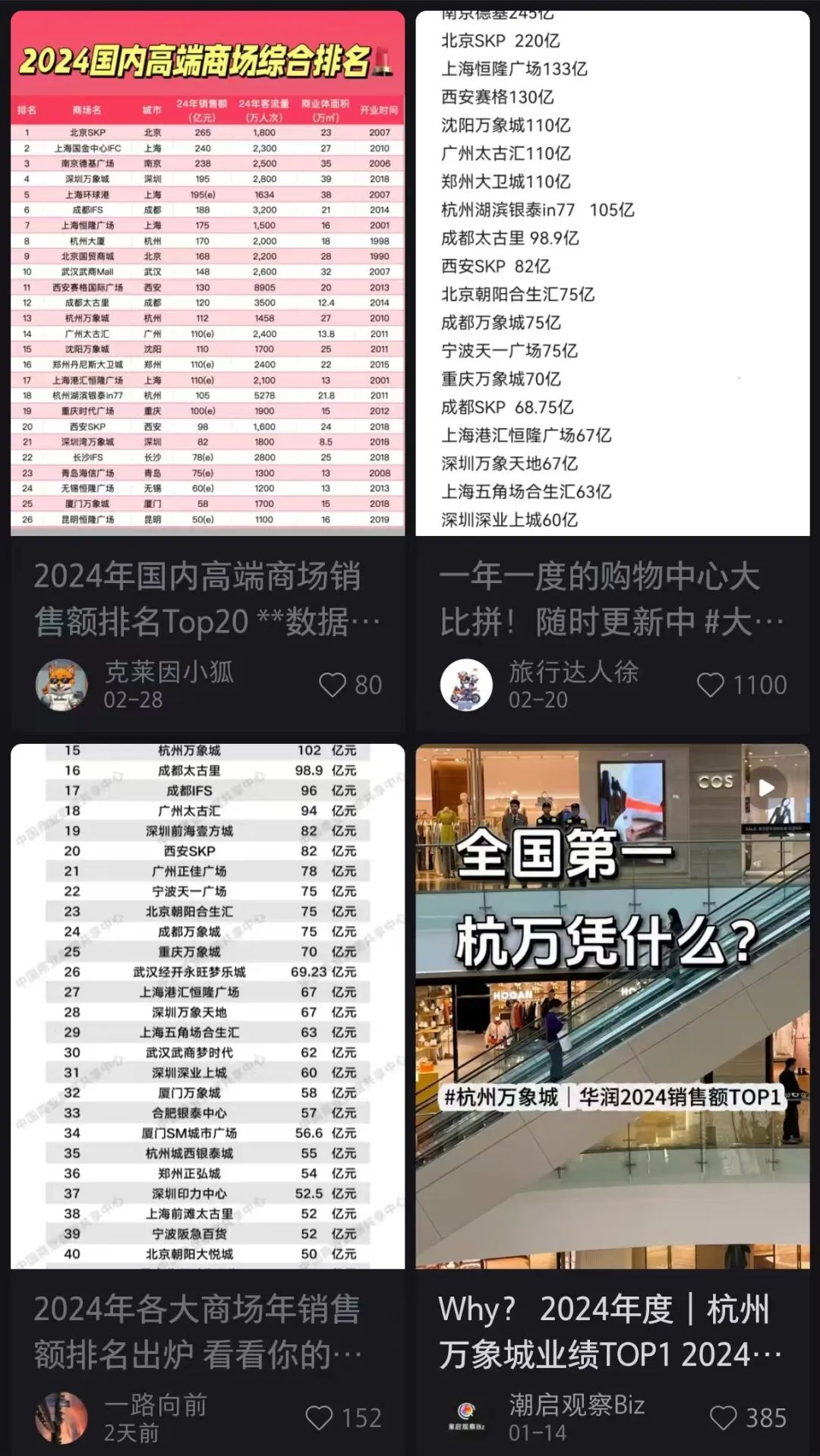View 旅行达人徐's profile avatar
Image resolution: width=820 pixels, height=1456 pixels.
[x=466, y=685]
